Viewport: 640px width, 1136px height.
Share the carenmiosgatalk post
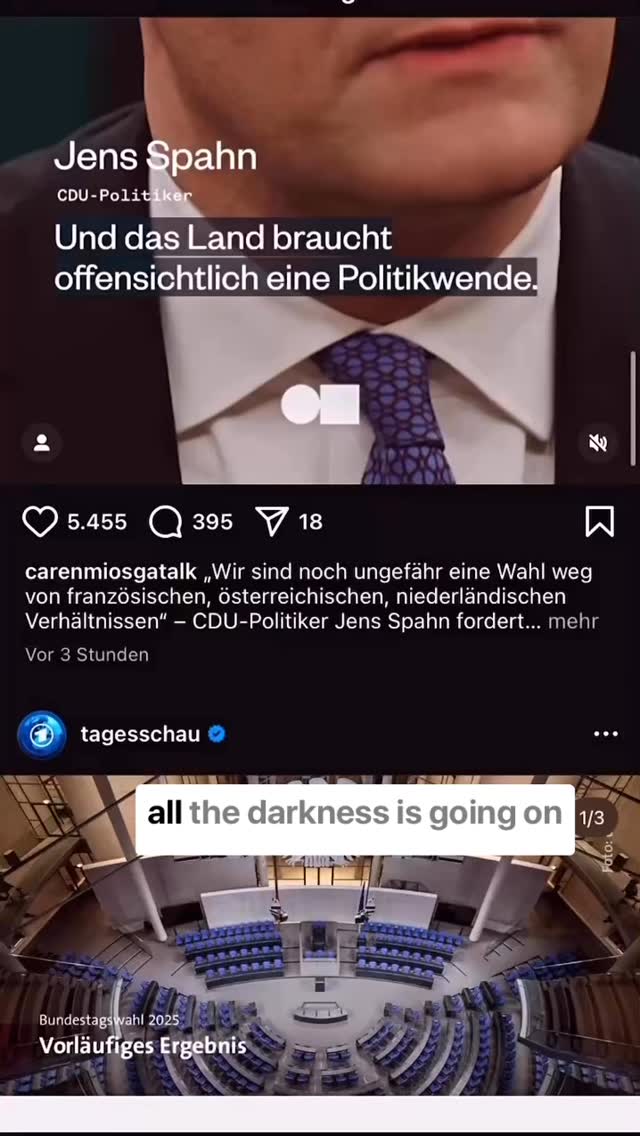click(272, 521)
